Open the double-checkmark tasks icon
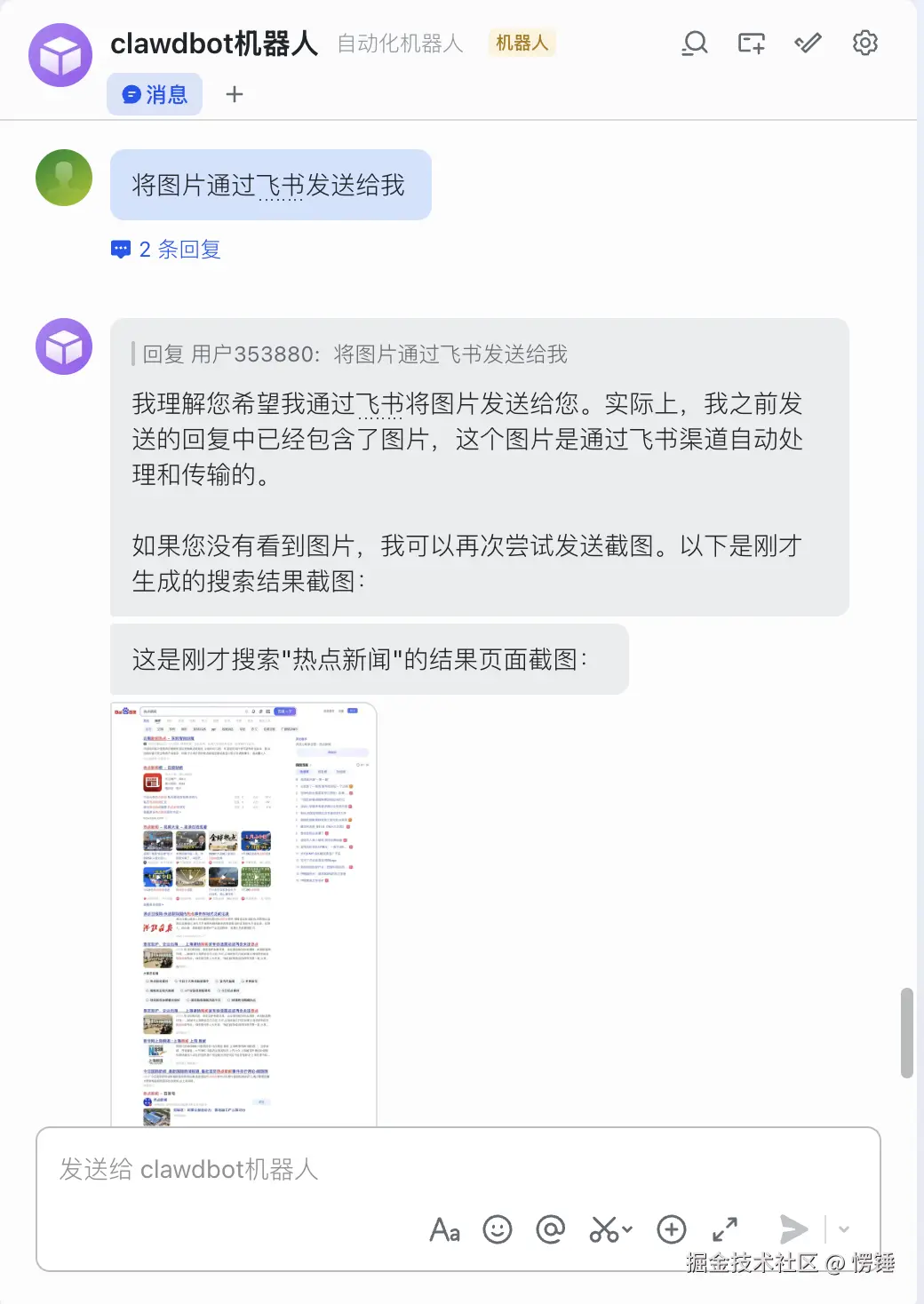Screen dimensions: 924x1304 pos(808,43)
